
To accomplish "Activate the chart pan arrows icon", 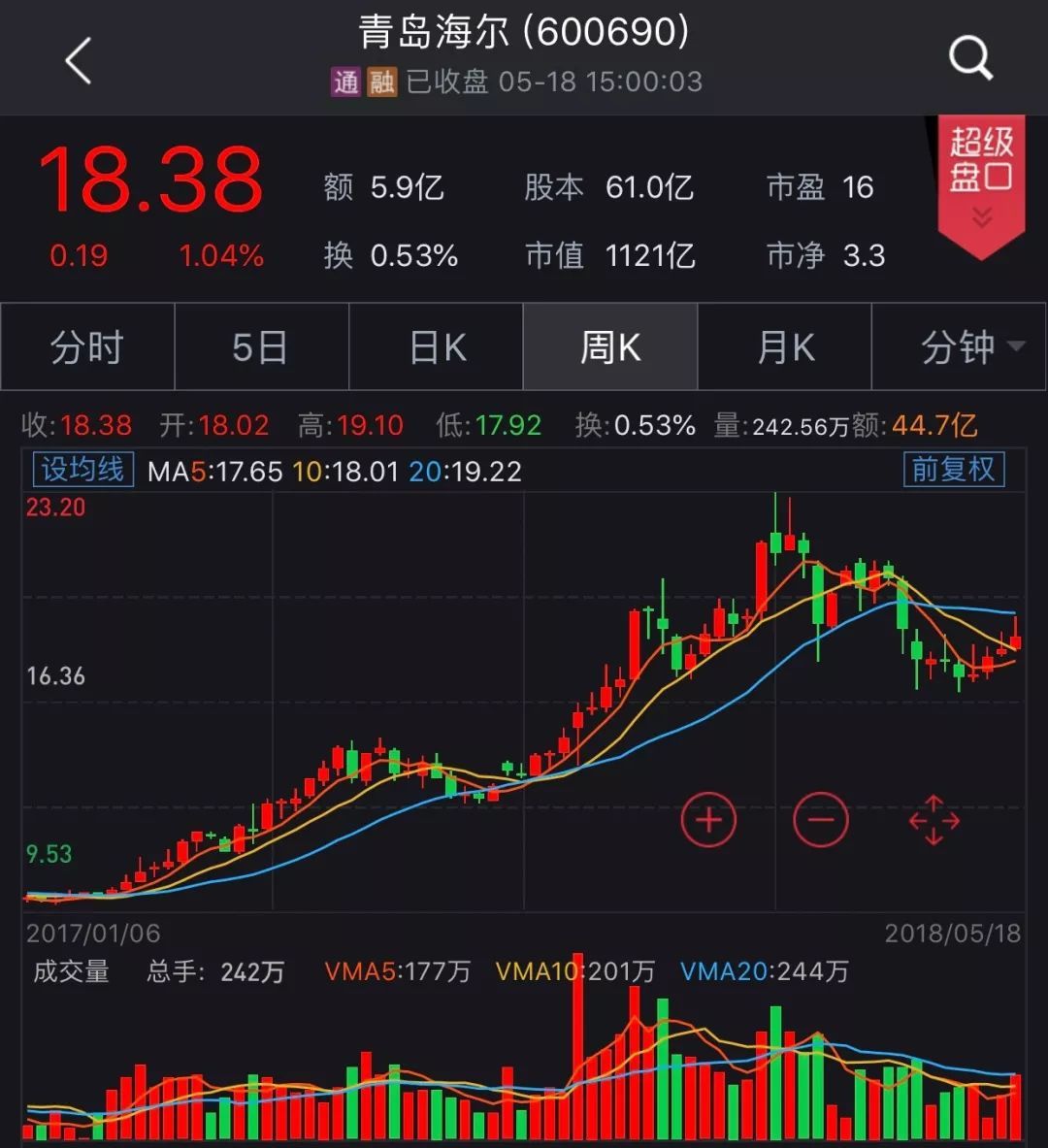I will (933, 820).
